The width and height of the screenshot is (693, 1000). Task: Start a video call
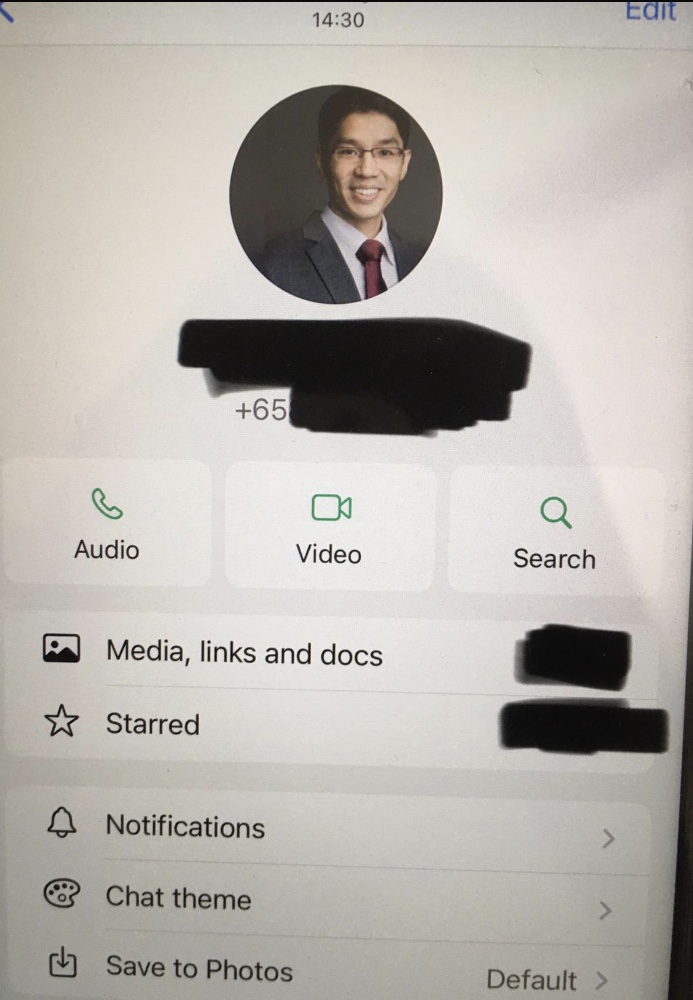coord(329,527)
